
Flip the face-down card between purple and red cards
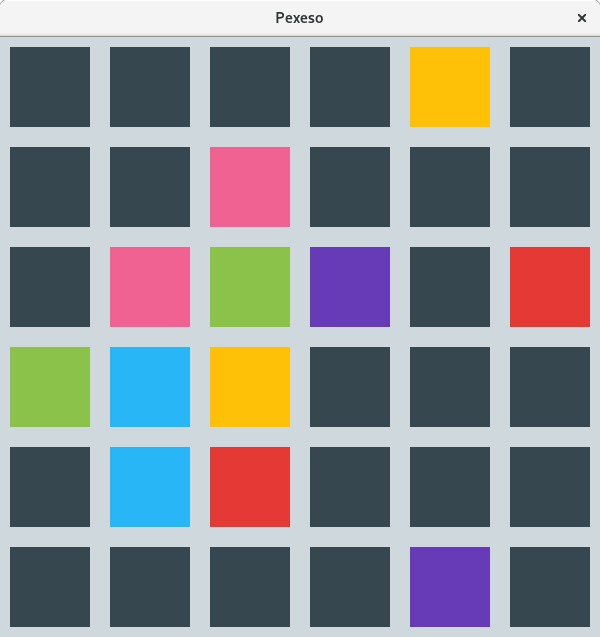450,287
